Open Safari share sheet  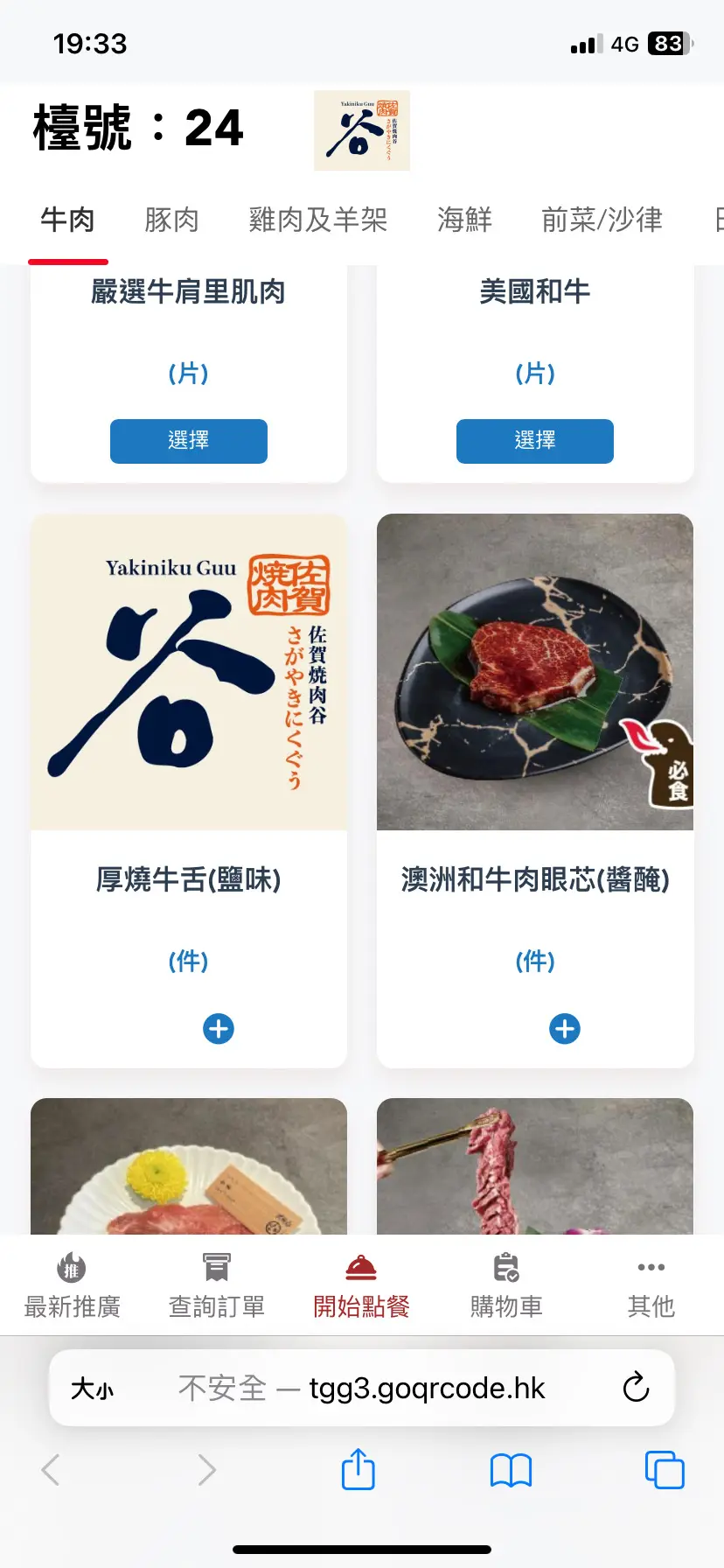pyautogui.click(x=358, y=1469)
